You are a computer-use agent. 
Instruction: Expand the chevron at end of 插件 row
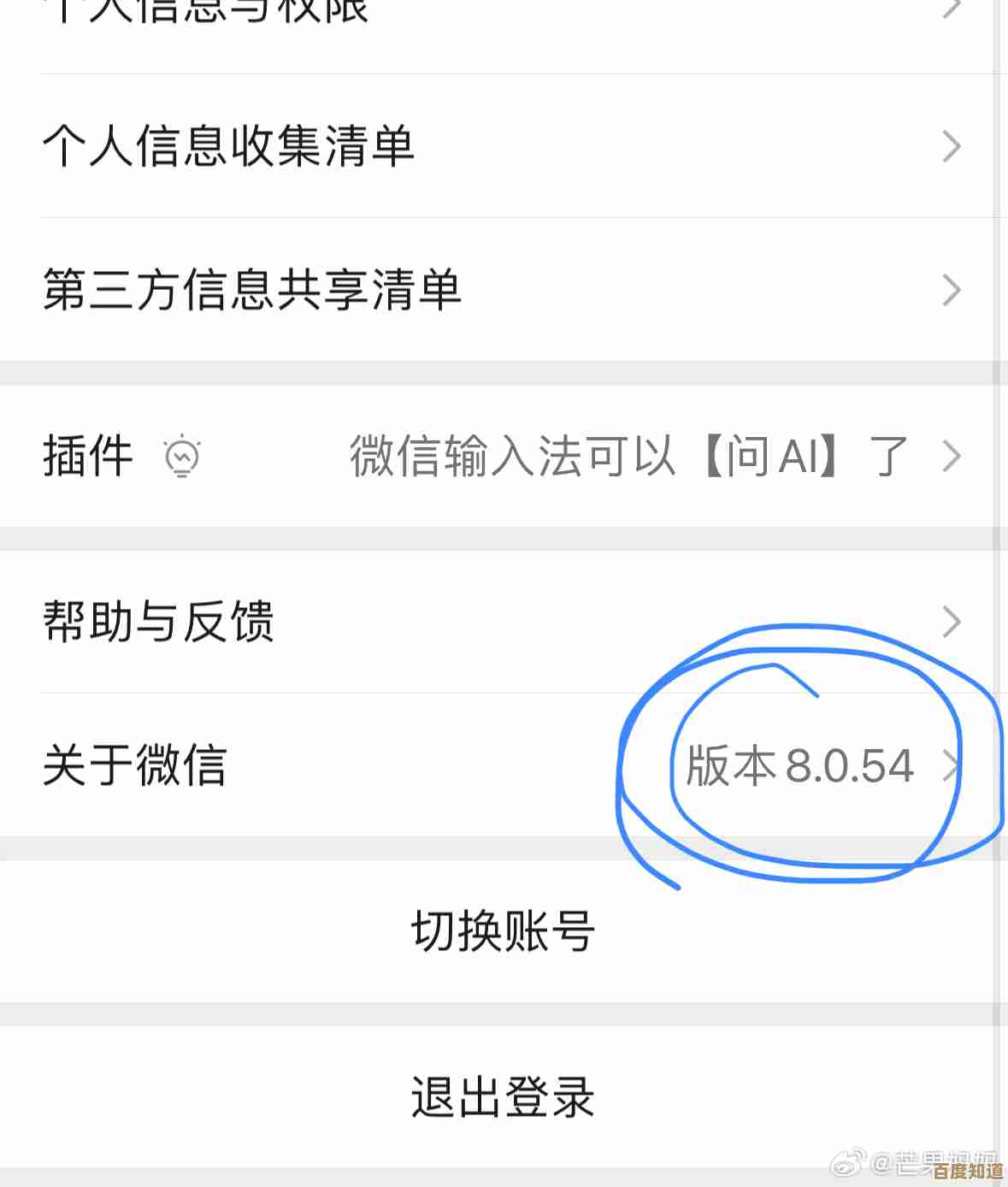(x=949, y=457)
